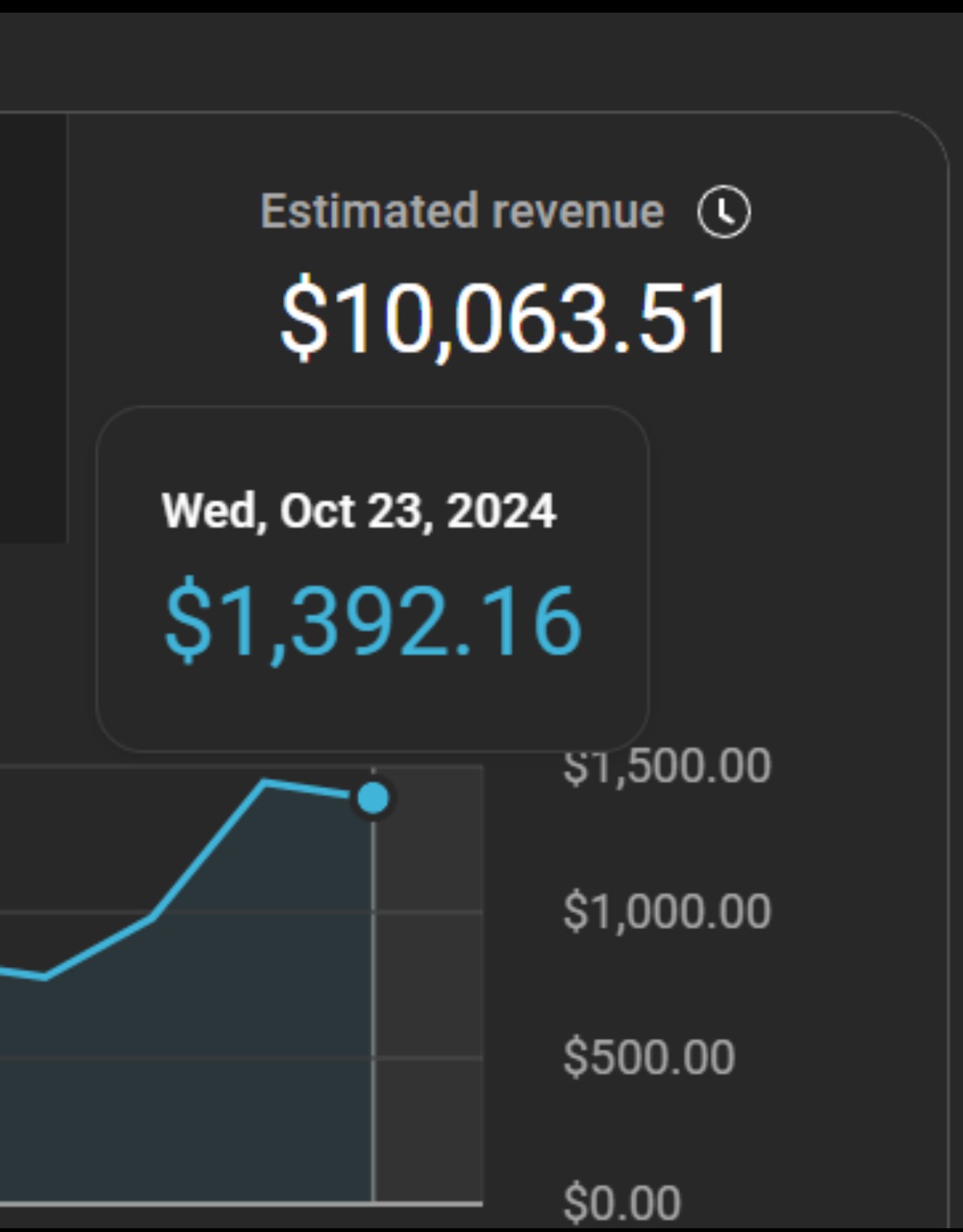Tap the highlighted Oct 23 data point
Image resolution: width=963 pixels, height=1232 pixels.
[x=373, y=798]
